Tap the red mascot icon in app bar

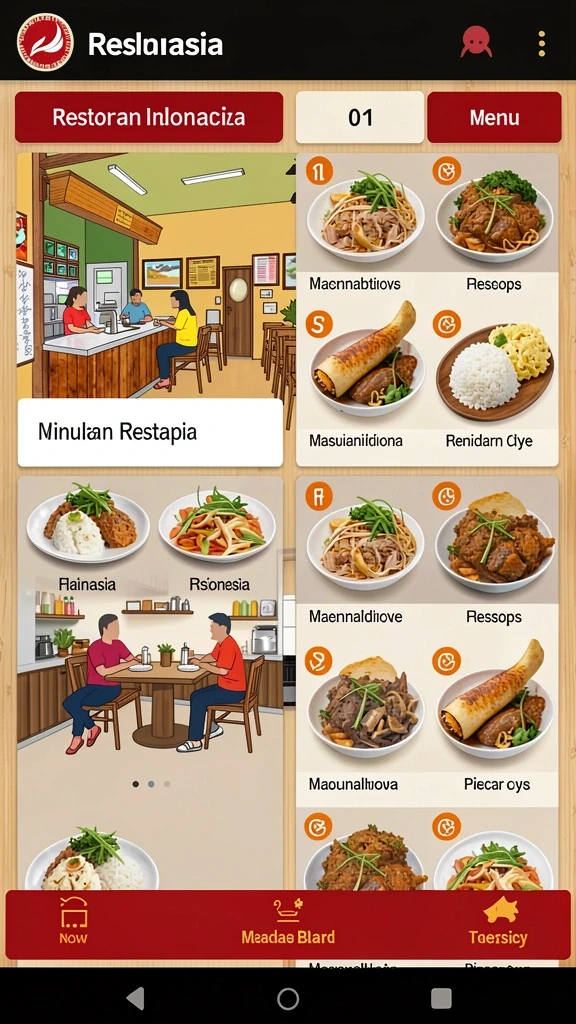476,42
